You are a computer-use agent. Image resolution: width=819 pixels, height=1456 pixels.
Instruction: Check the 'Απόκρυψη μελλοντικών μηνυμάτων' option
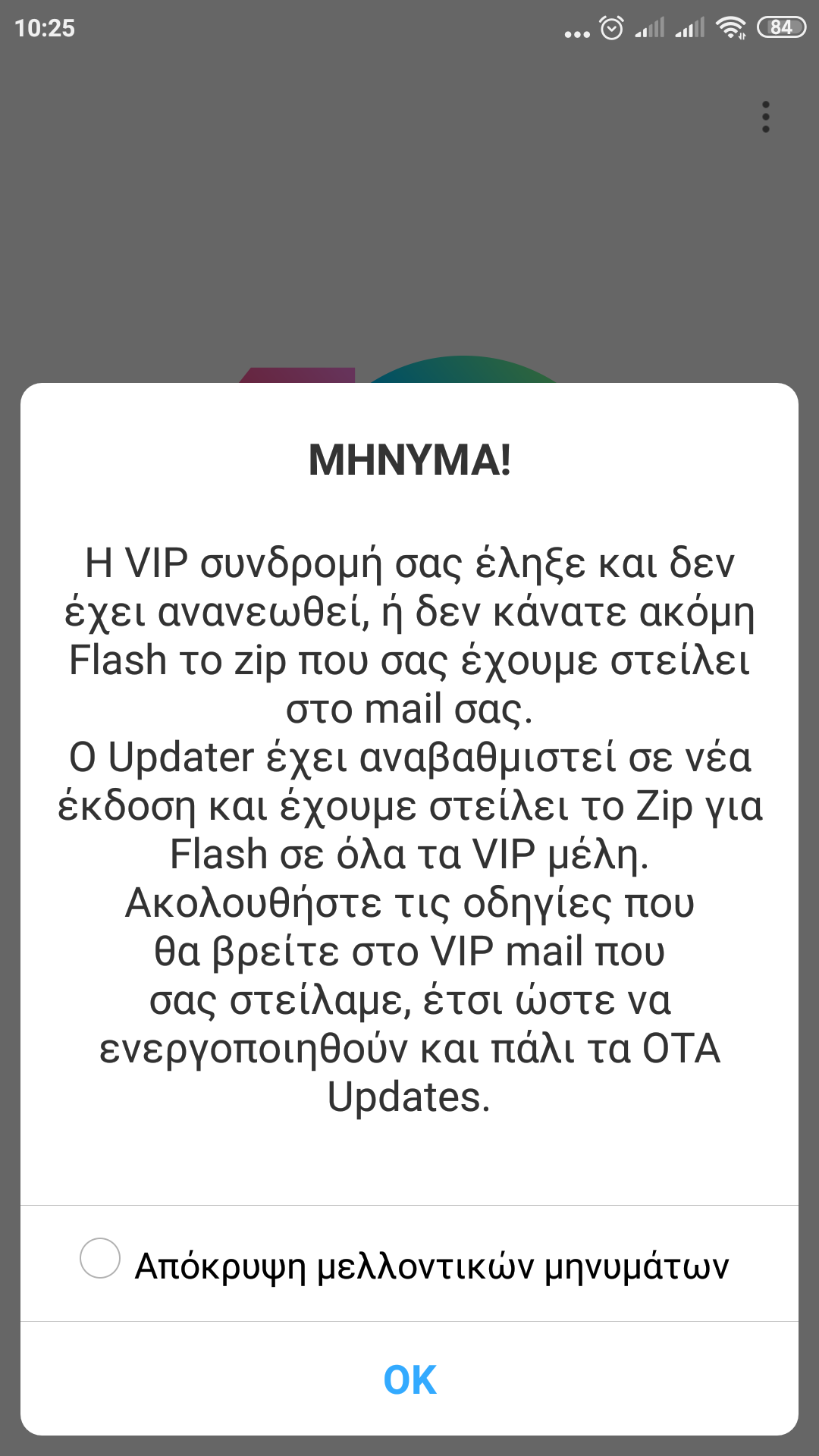[100, 1259]
